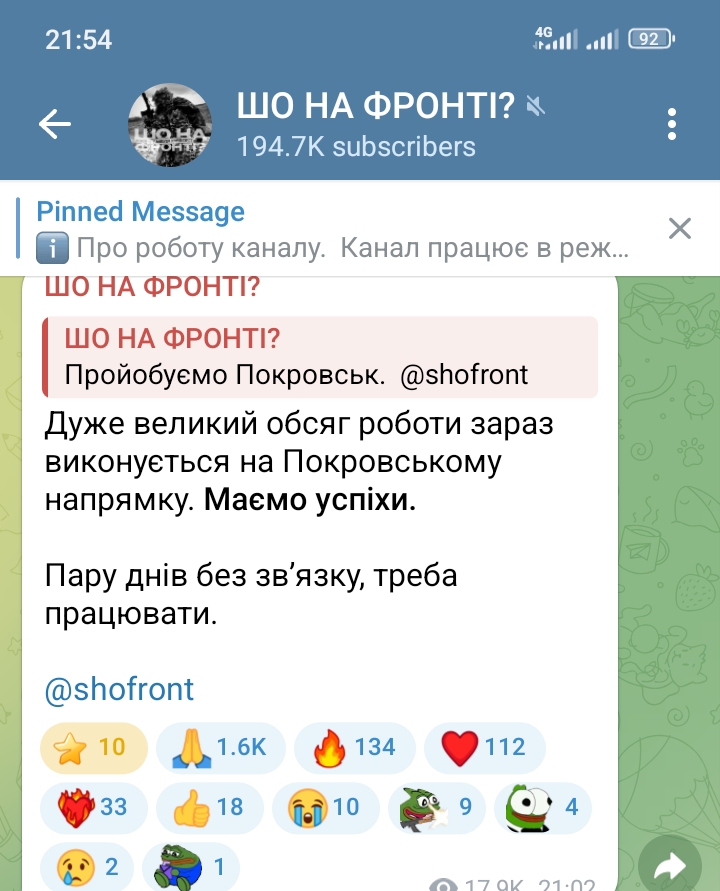This screenshot has width=720, height=891.
Task: Open the quoted Покровськ reply
Action: (320, 358)
